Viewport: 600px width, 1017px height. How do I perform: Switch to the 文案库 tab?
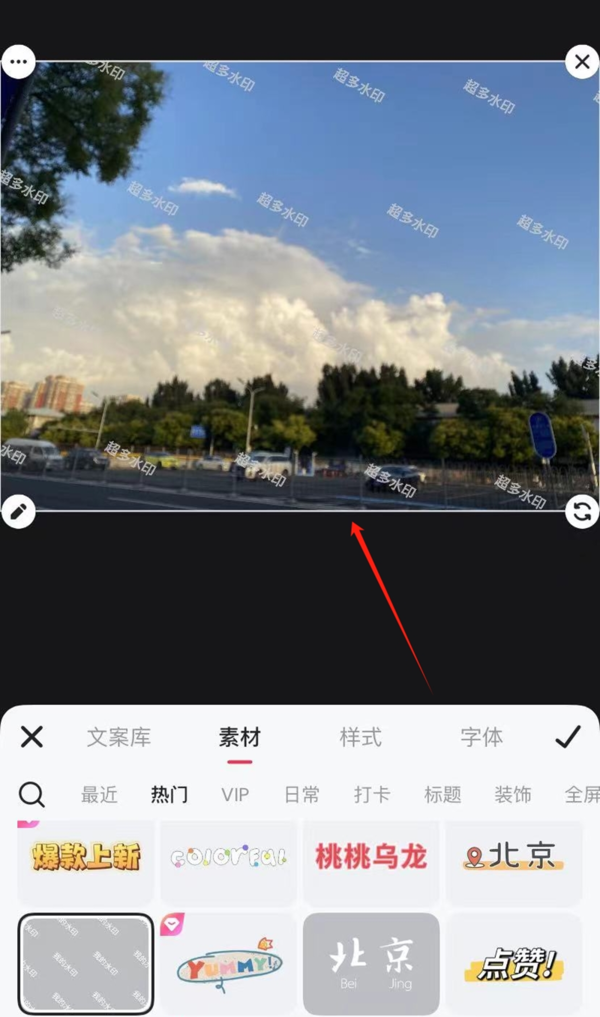[x=119, y=738]
